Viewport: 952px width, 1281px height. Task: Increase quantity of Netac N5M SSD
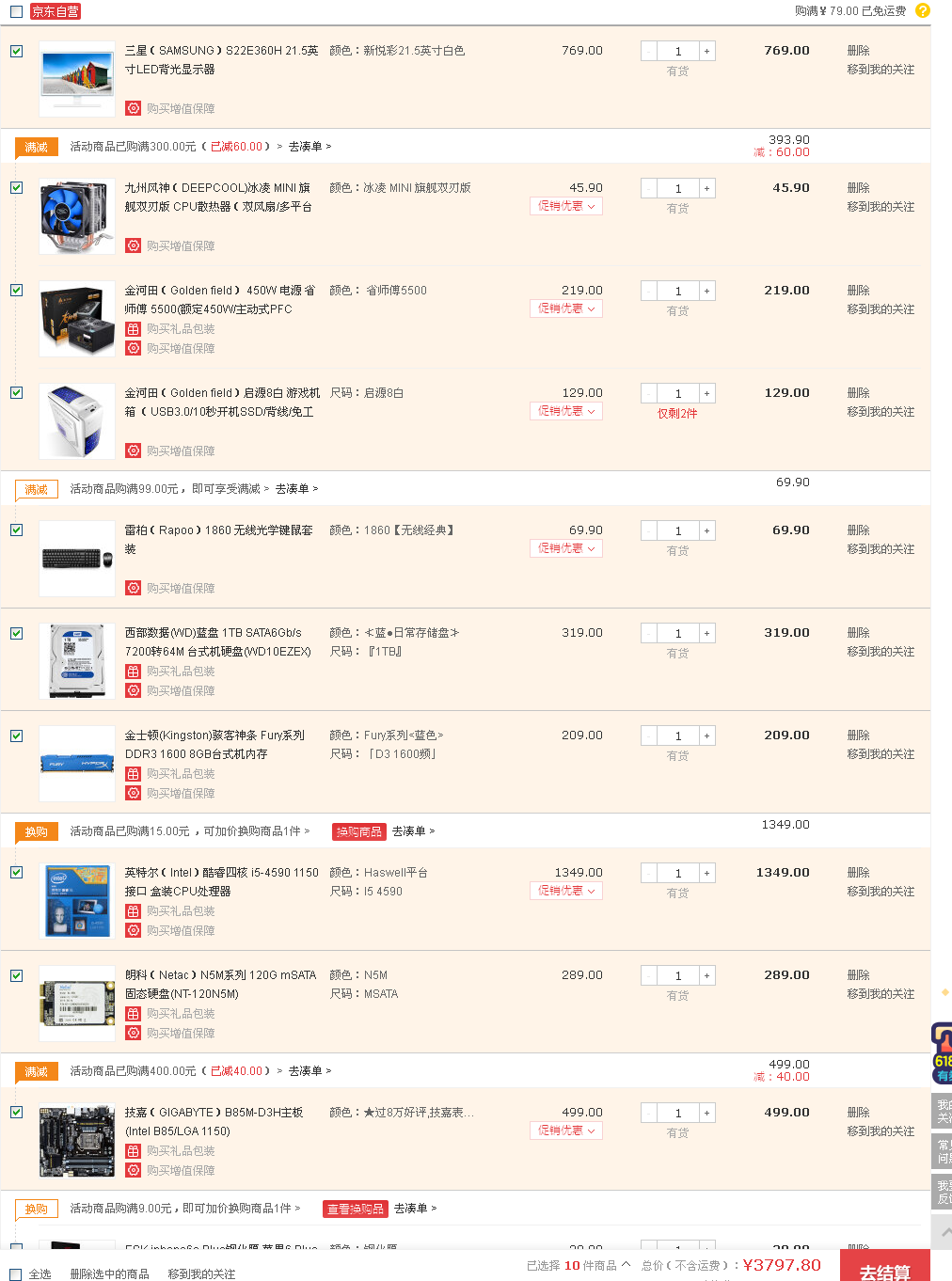pos(706,975)
